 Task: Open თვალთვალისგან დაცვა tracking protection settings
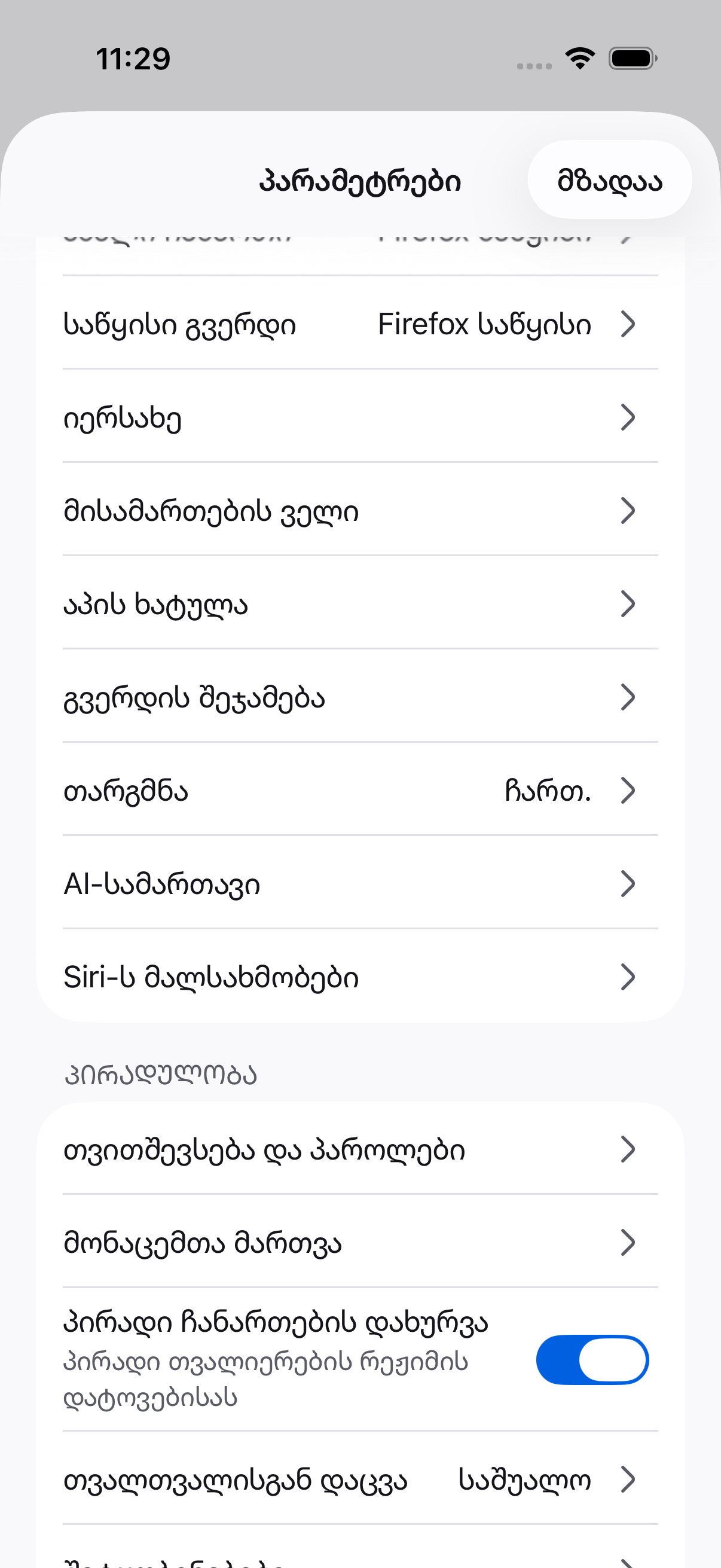[360, 1478]
